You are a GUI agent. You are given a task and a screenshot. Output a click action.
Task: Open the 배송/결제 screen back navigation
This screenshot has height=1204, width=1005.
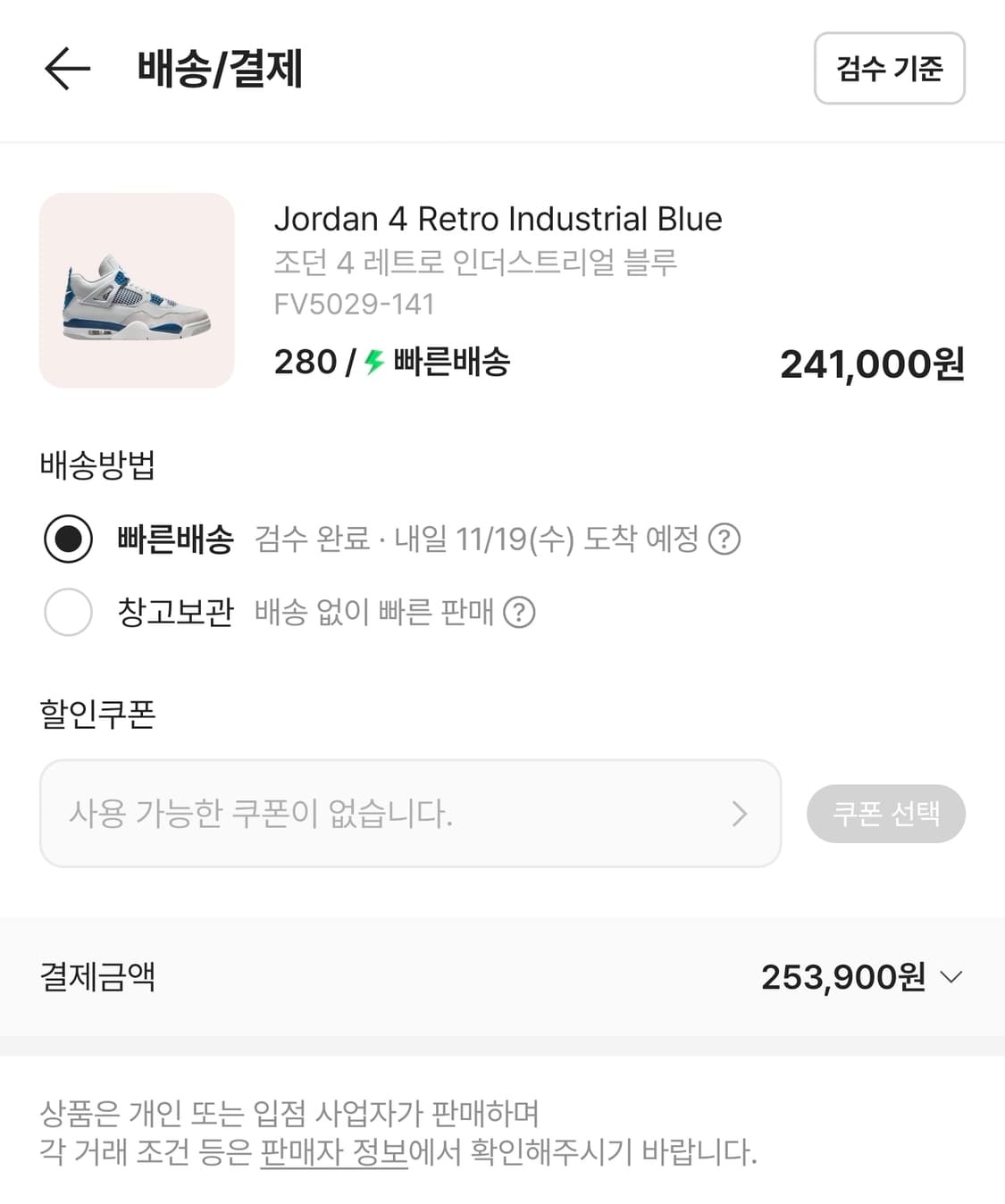tap(66, 68)
